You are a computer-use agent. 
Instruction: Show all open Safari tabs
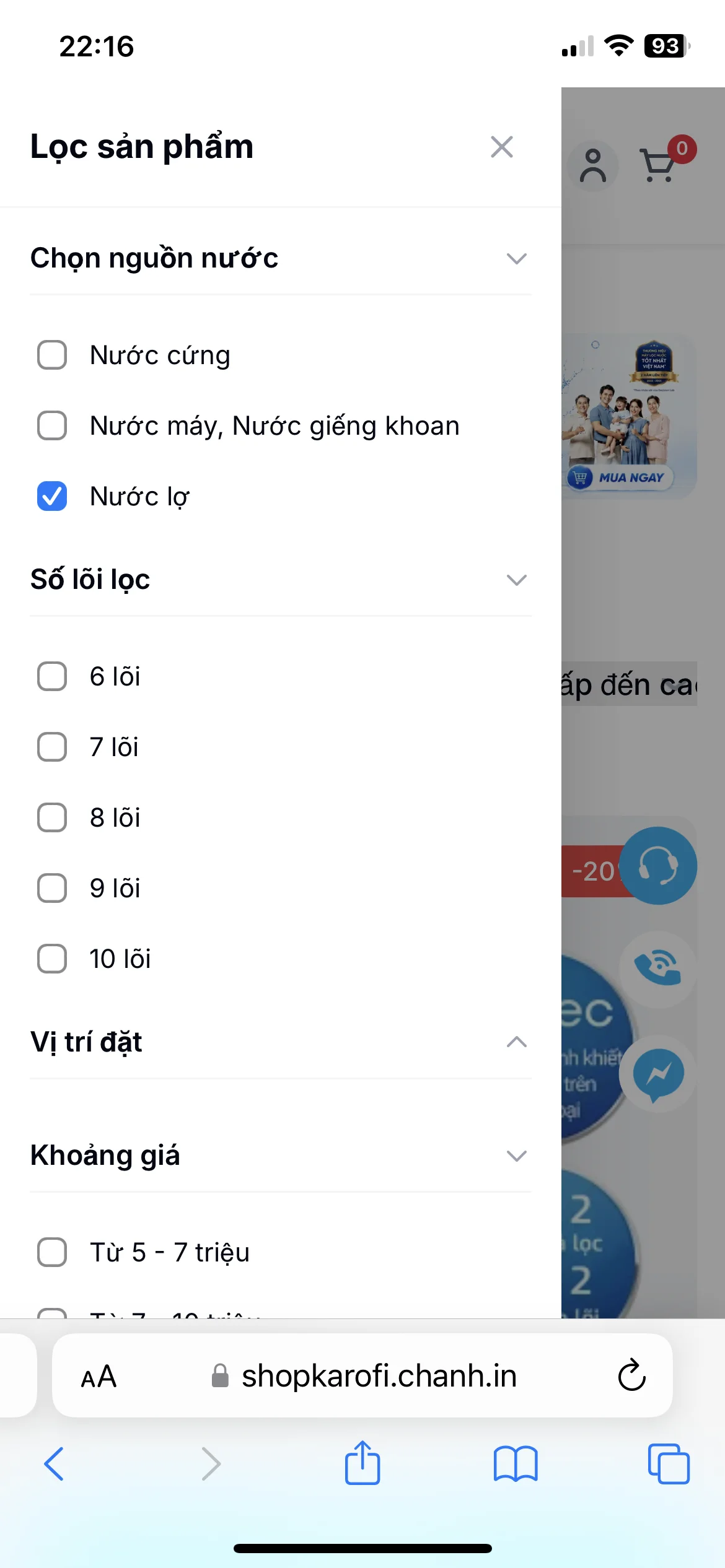[x=668, y=1463]
